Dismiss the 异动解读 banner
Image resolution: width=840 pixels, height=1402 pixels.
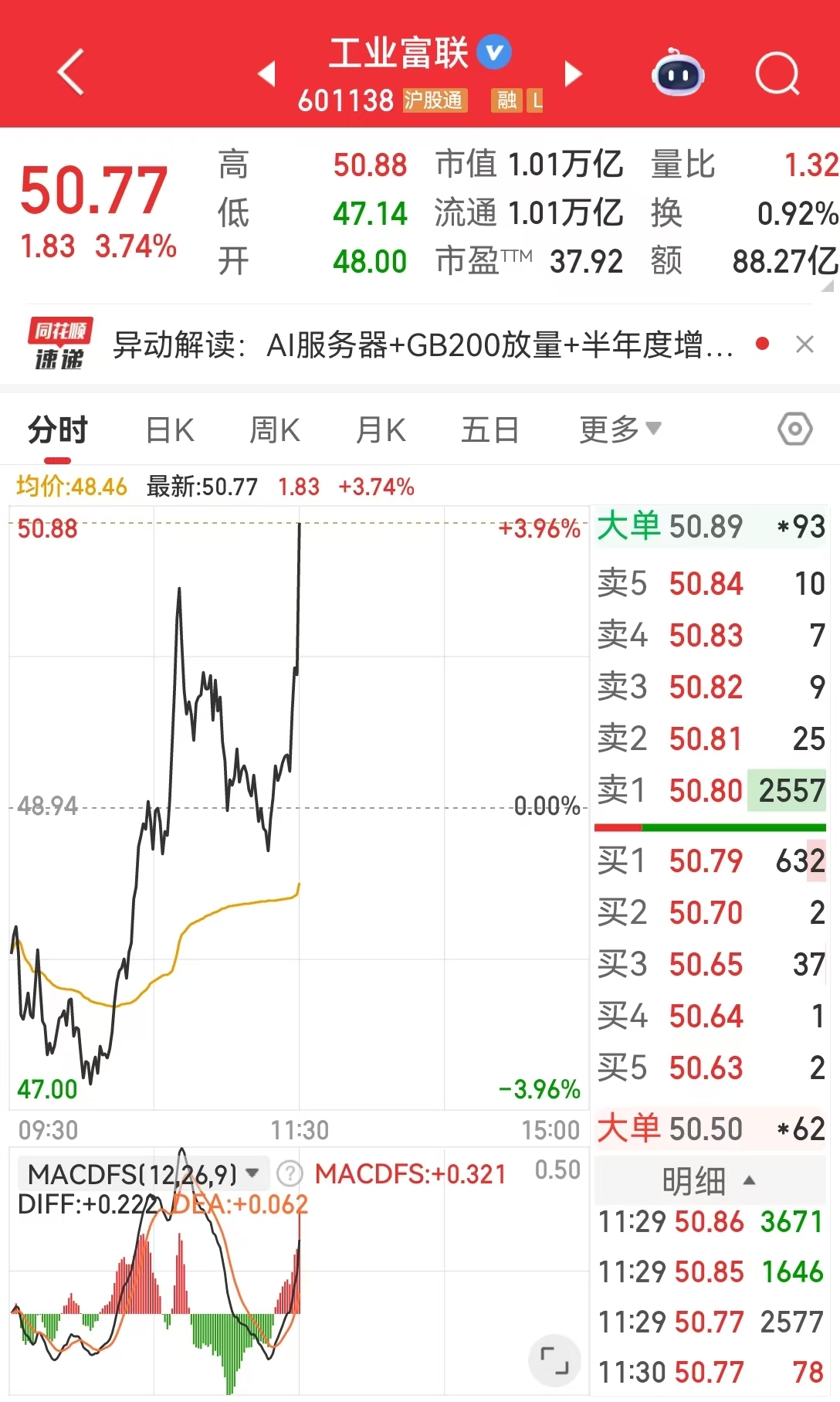(804, 345)
